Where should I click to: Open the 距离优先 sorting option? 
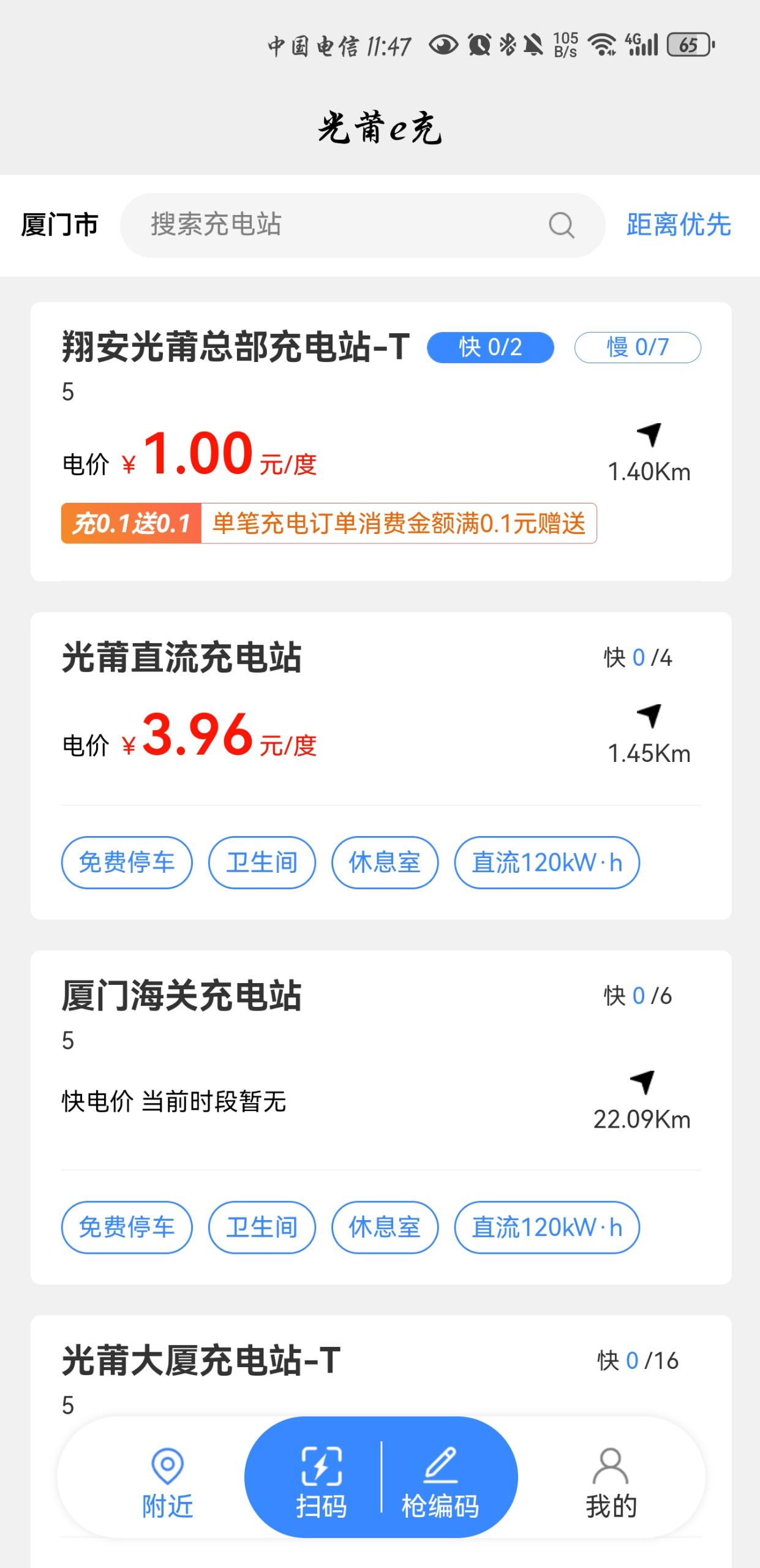coord(678,225)
